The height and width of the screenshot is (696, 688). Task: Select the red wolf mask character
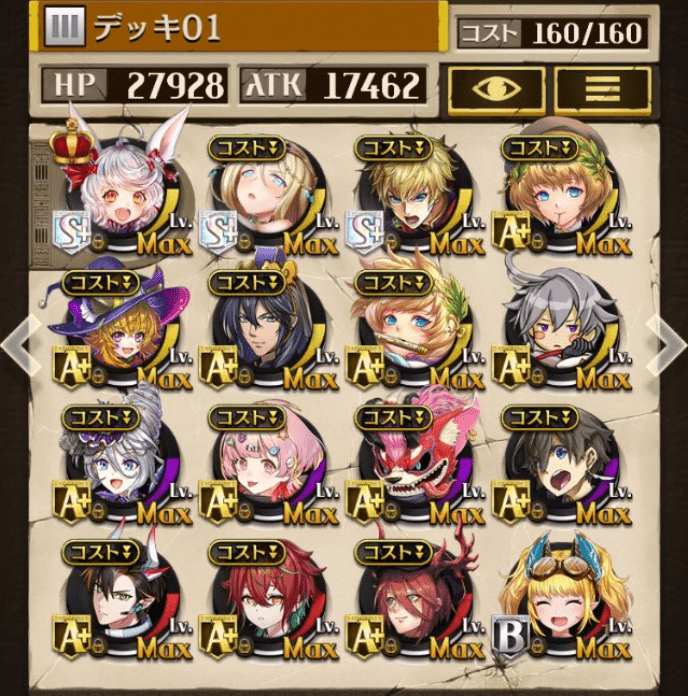[410, 465]
